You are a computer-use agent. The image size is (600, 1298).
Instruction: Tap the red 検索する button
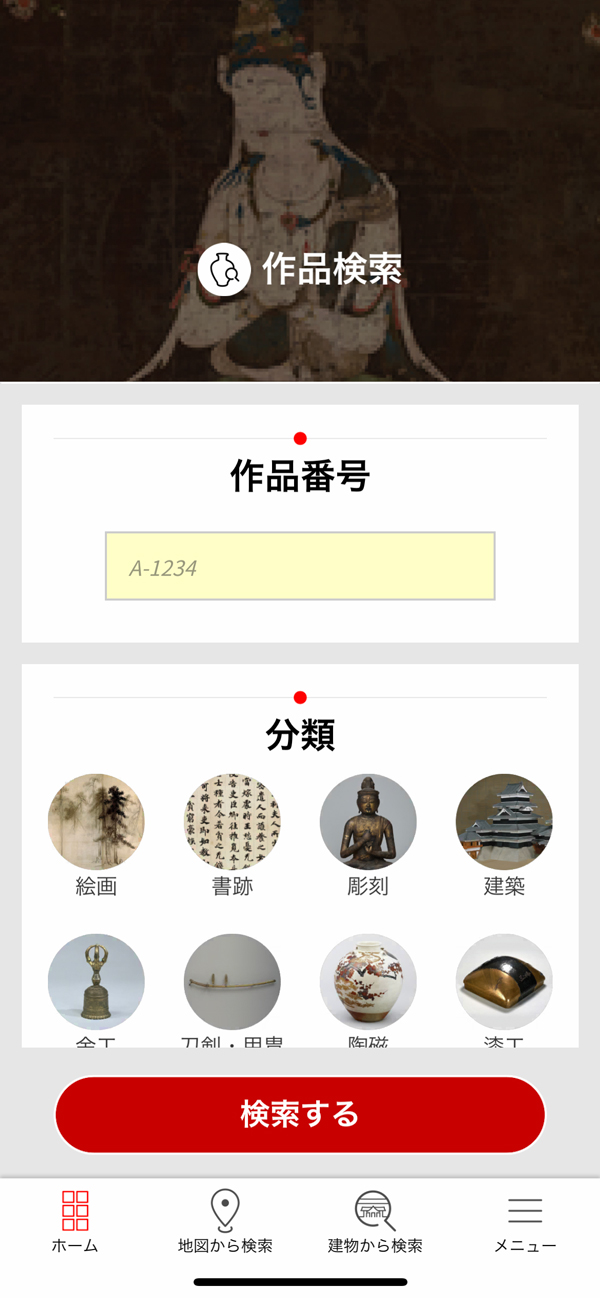click(300, 1114)
